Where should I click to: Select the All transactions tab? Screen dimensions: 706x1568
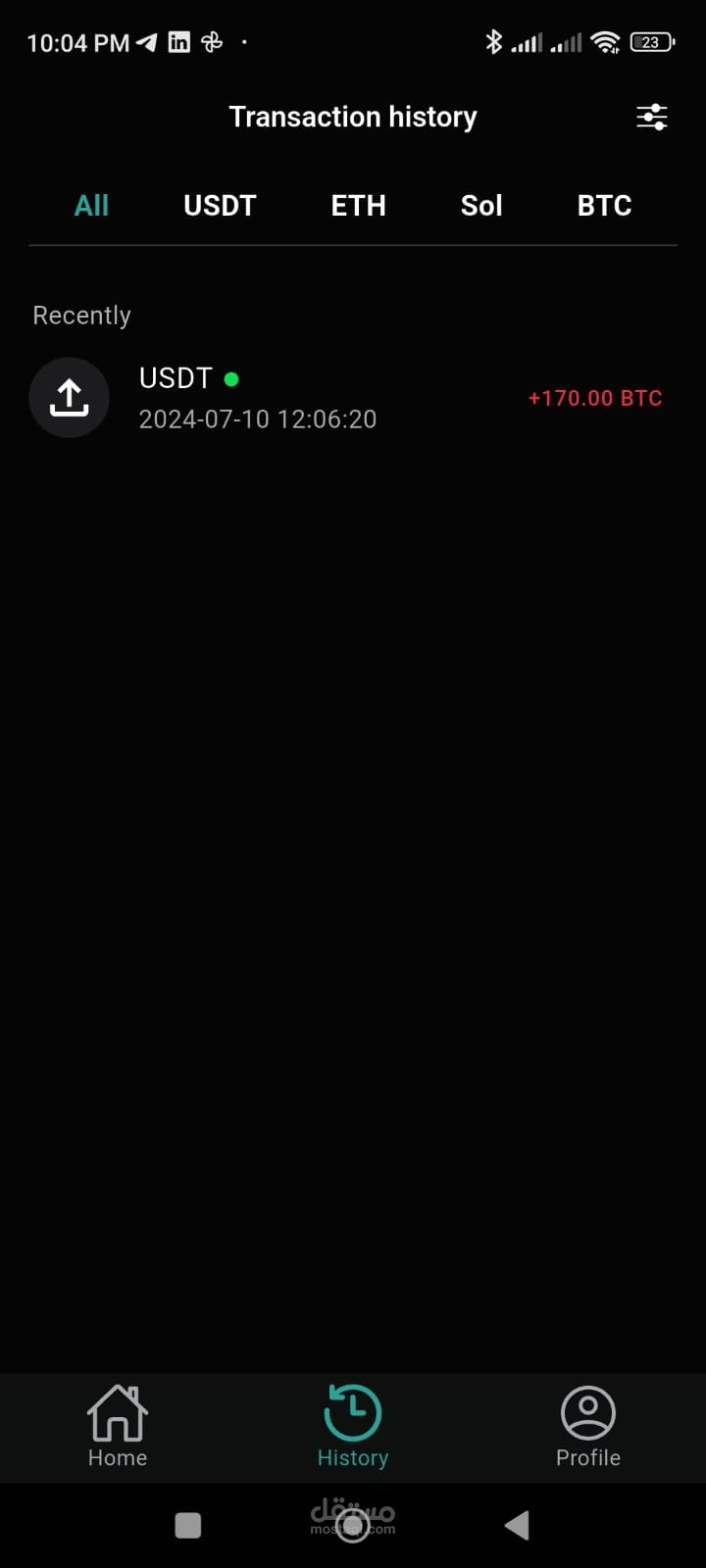coord(91,206)
